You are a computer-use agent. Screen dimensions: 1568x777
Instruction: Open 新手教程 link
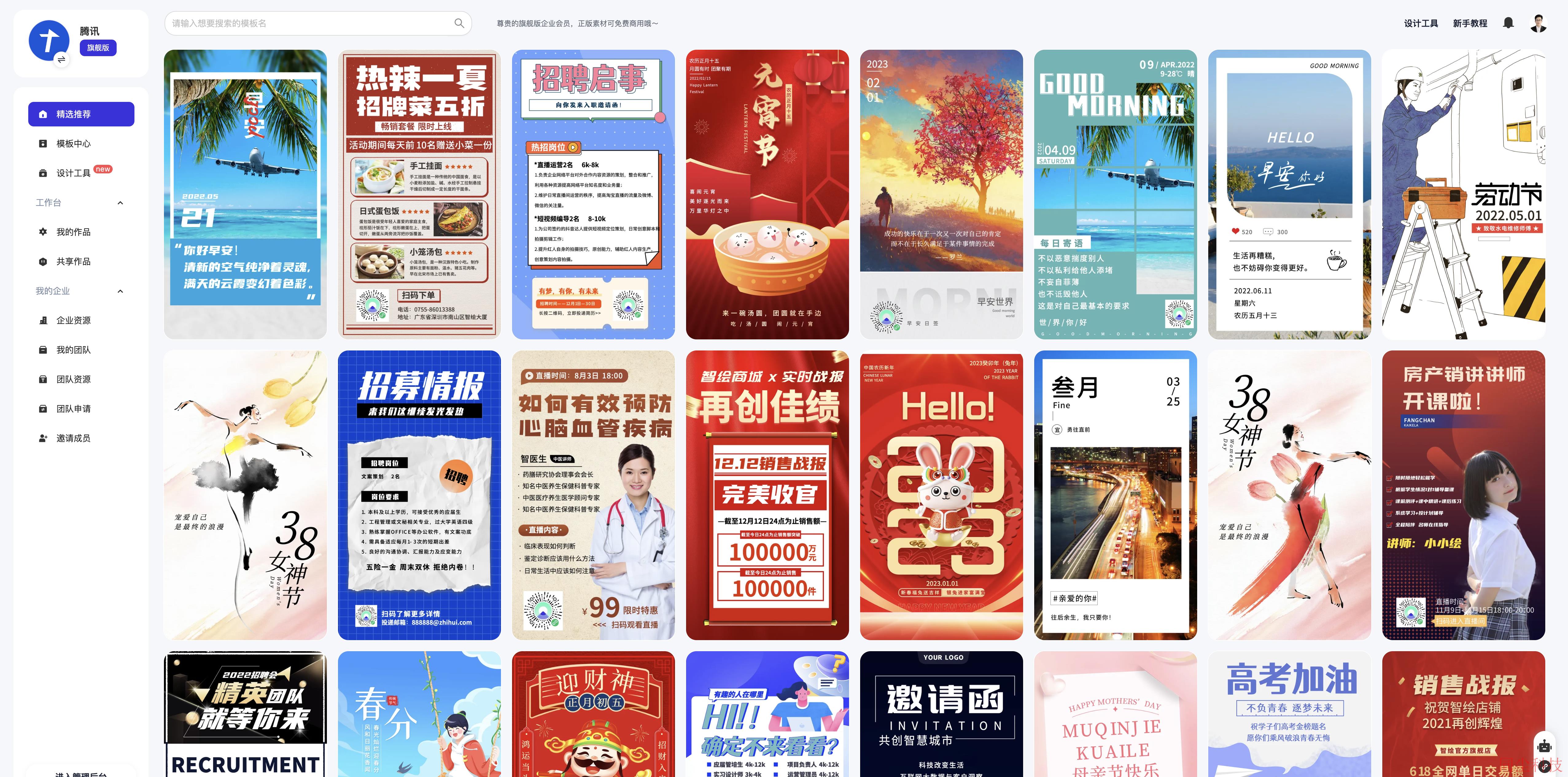coord(1469,23)
